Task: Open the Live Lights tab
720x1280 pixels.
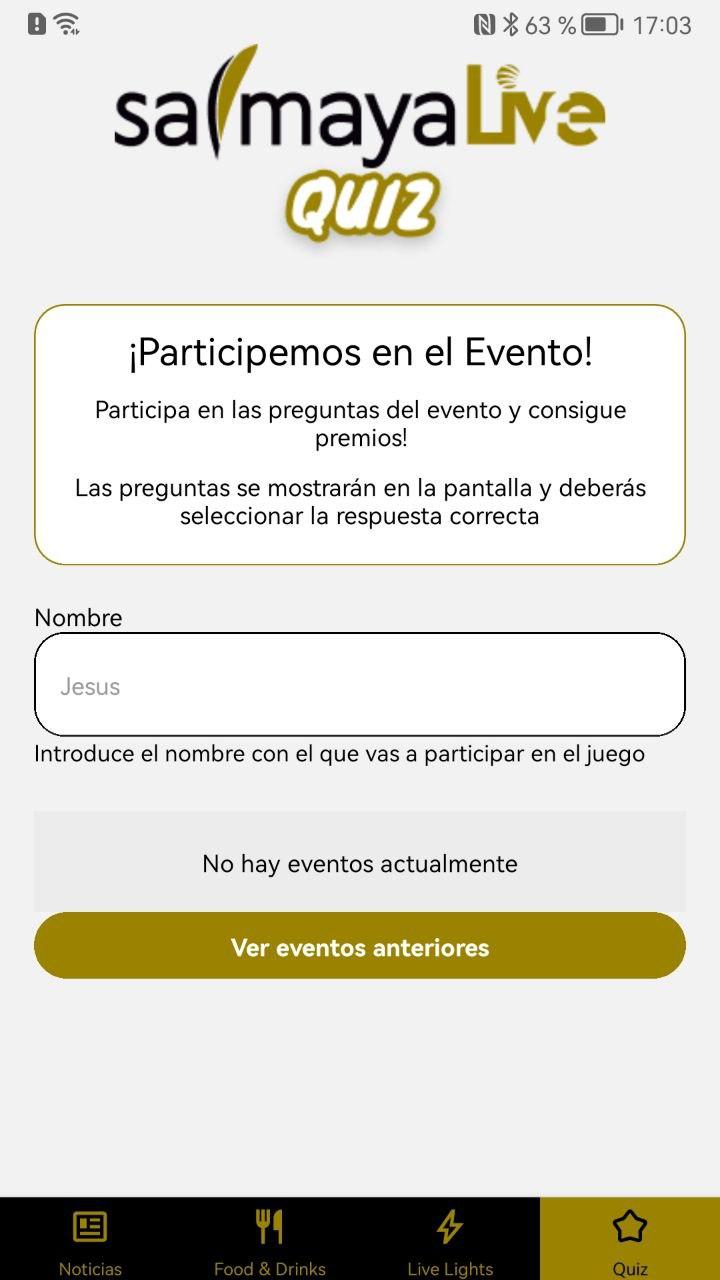Action: pos(450,1239)
